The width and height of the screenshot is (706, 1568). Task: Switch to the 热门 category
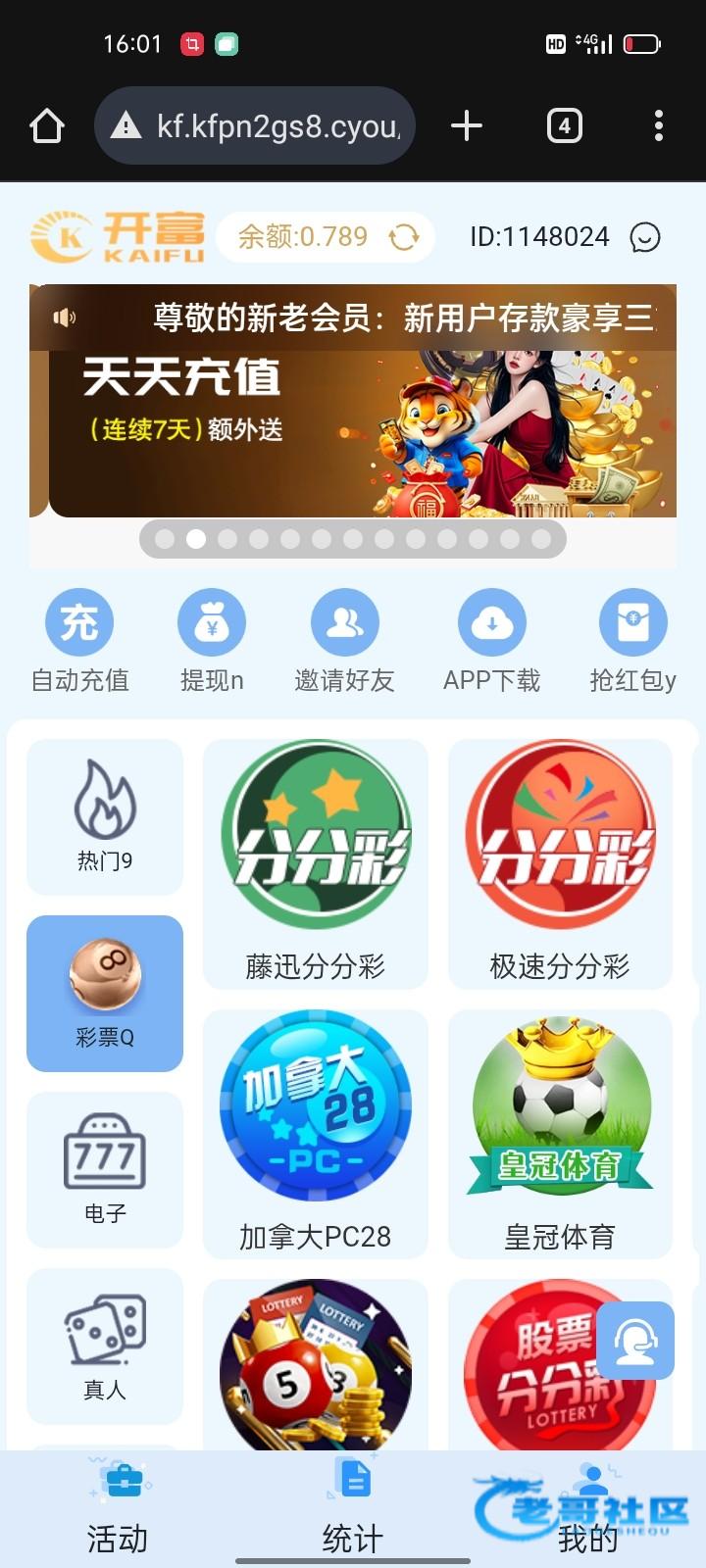point(105,816)
